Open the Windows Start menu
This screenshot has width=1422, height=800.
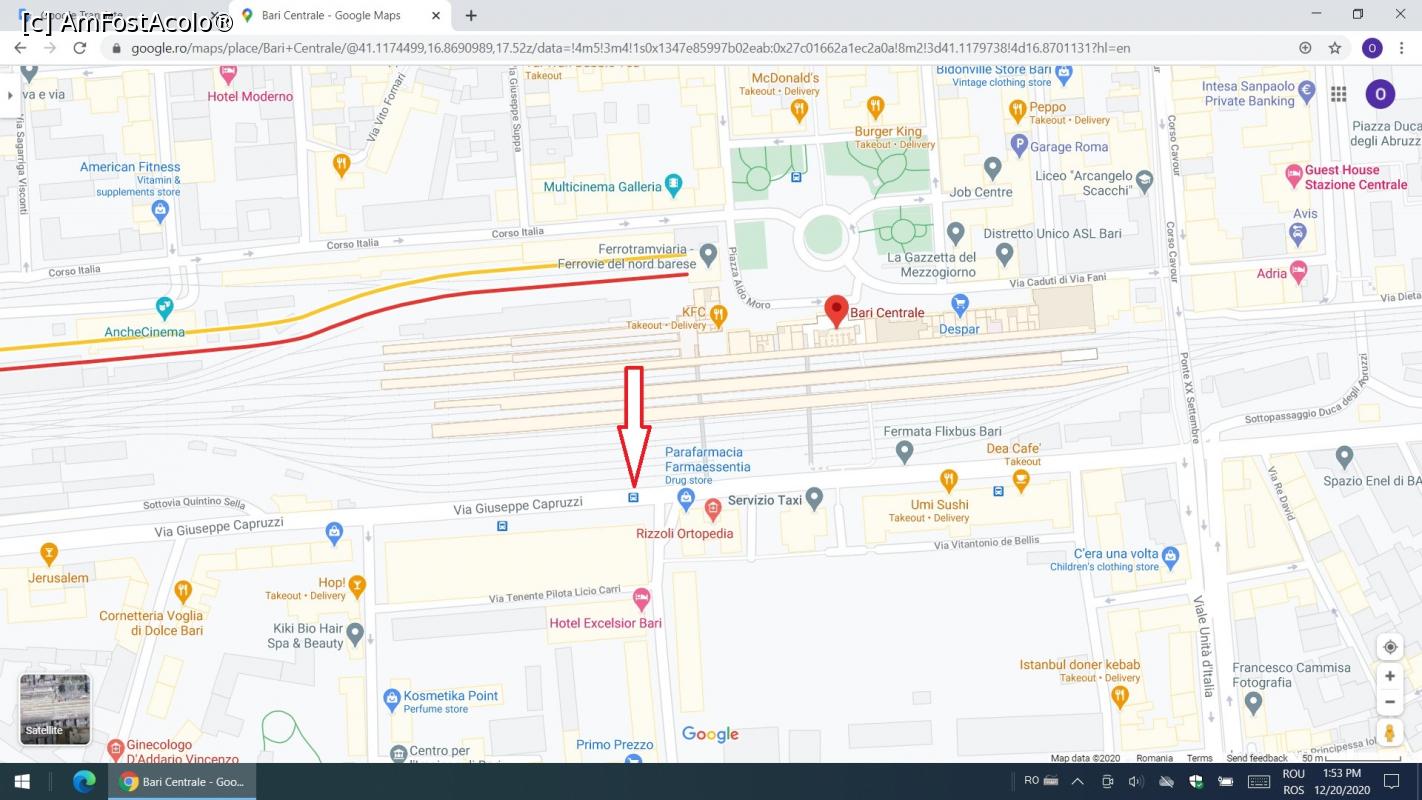point(22,781)
